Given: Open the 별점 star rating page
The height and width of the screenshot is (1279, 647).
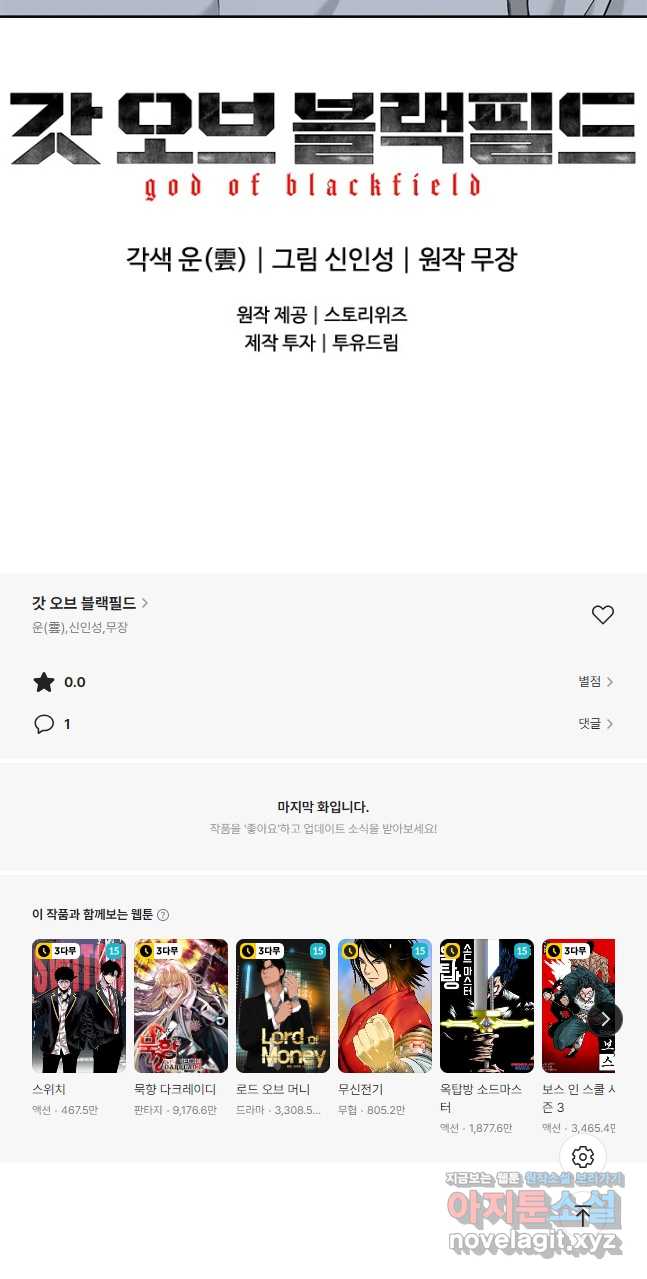Looking at the screenshot, I should (x=595, y=682).
